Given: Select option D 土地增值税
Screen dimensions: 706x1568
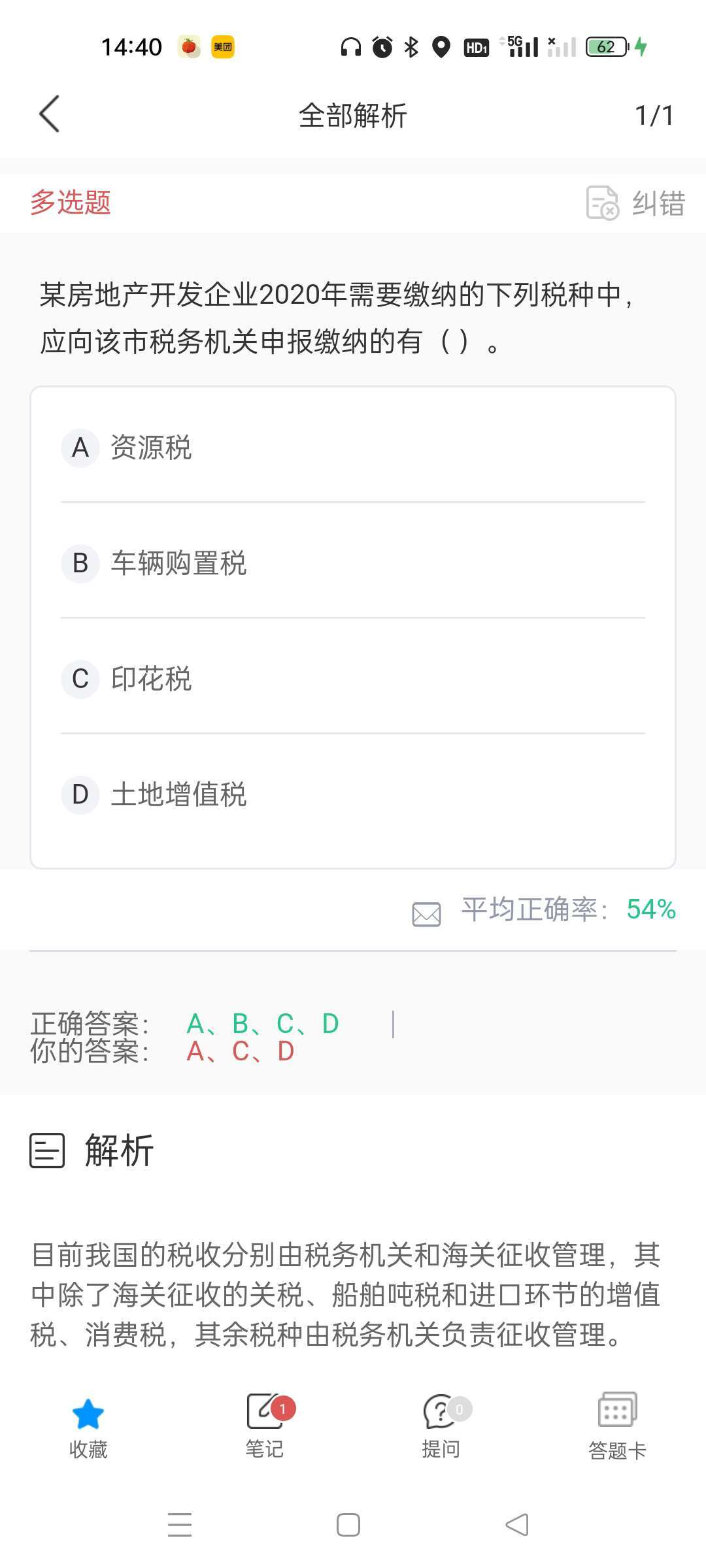Looking at the screenshot, I should pos(353,794).
